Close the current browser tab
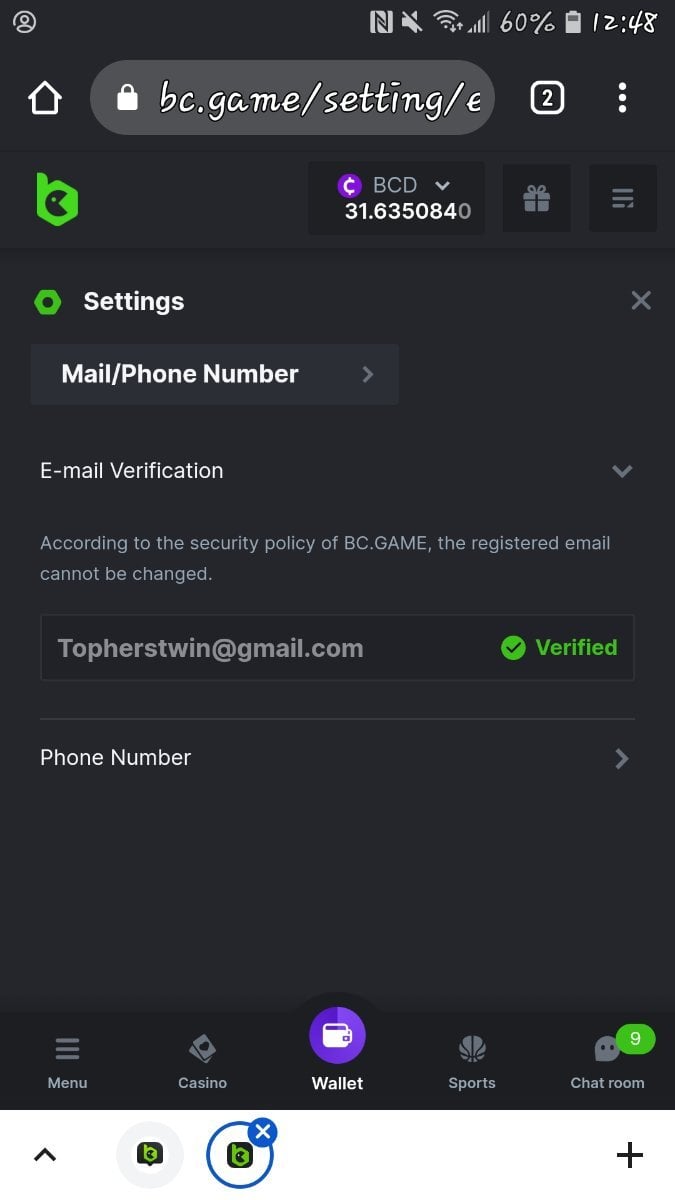Image resolution: width=675 pixels, height=1200 pixels. (x=263, y=1132)
